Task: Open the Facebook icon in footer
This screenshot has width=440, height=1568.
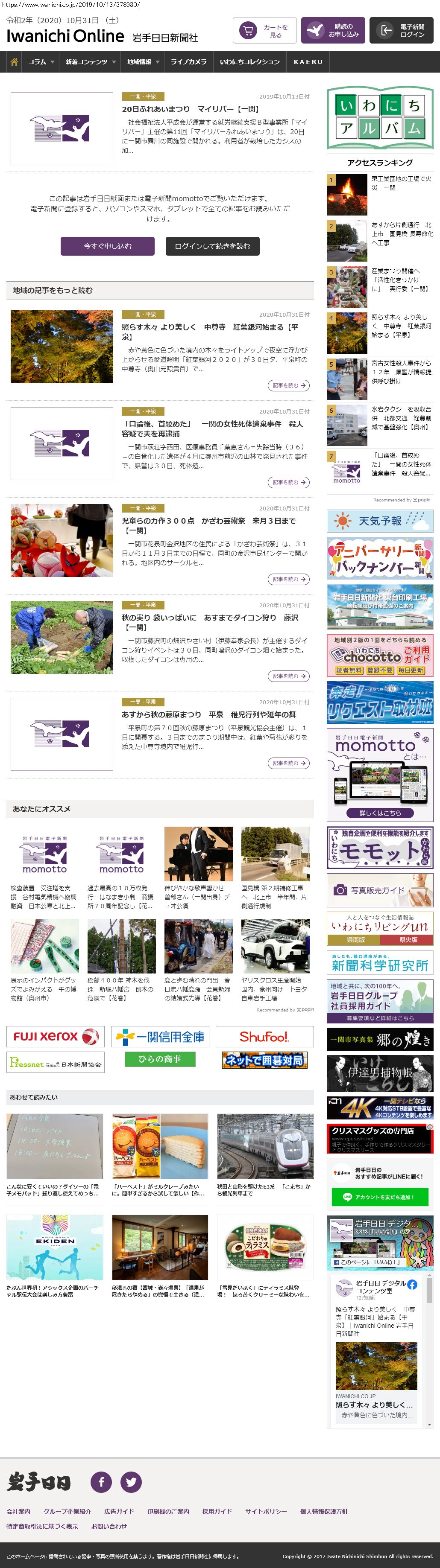Action: (101, 1481)
